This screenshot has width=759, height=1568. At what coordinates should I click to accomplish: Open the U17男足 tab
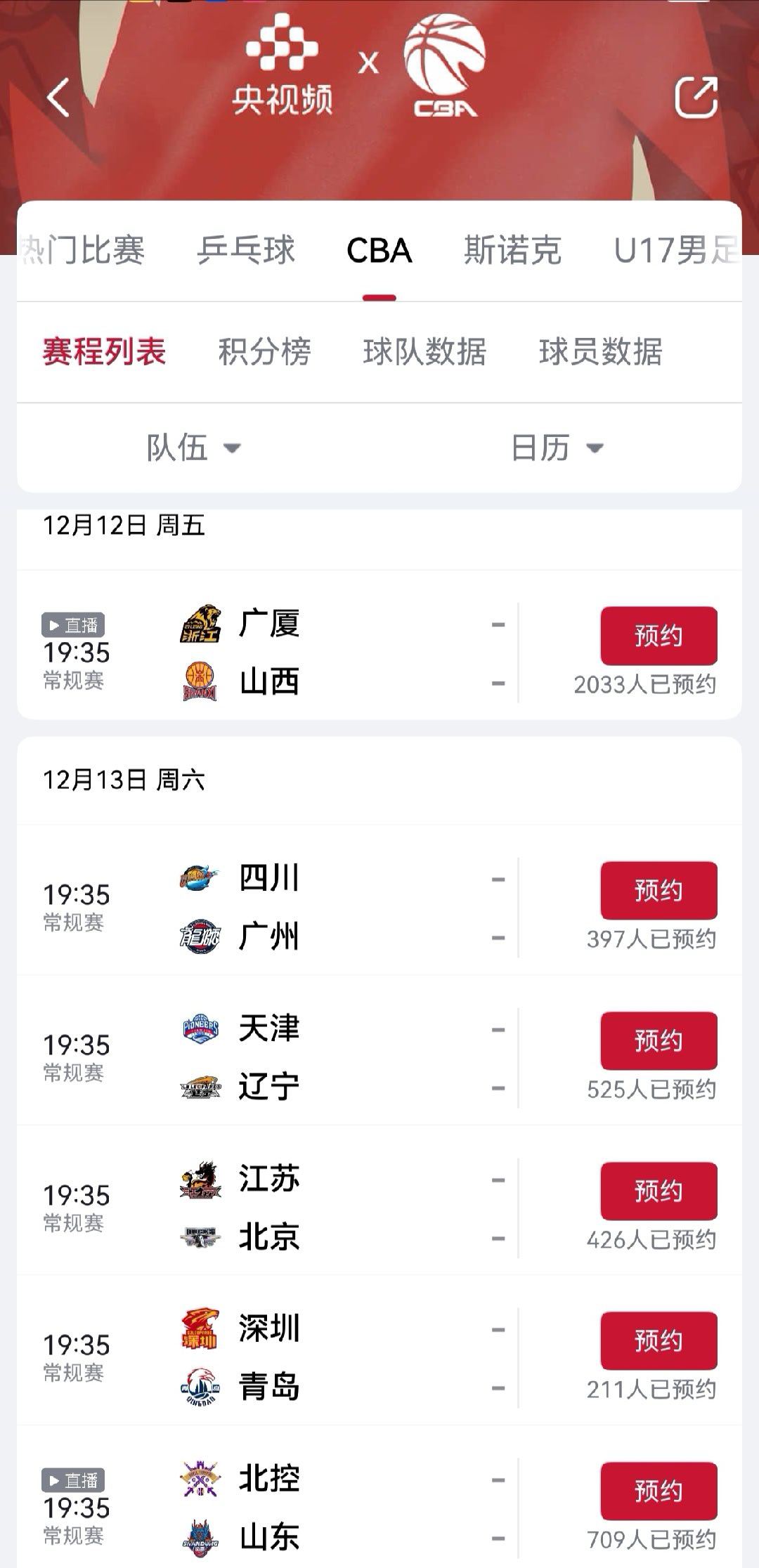[675, 251]
